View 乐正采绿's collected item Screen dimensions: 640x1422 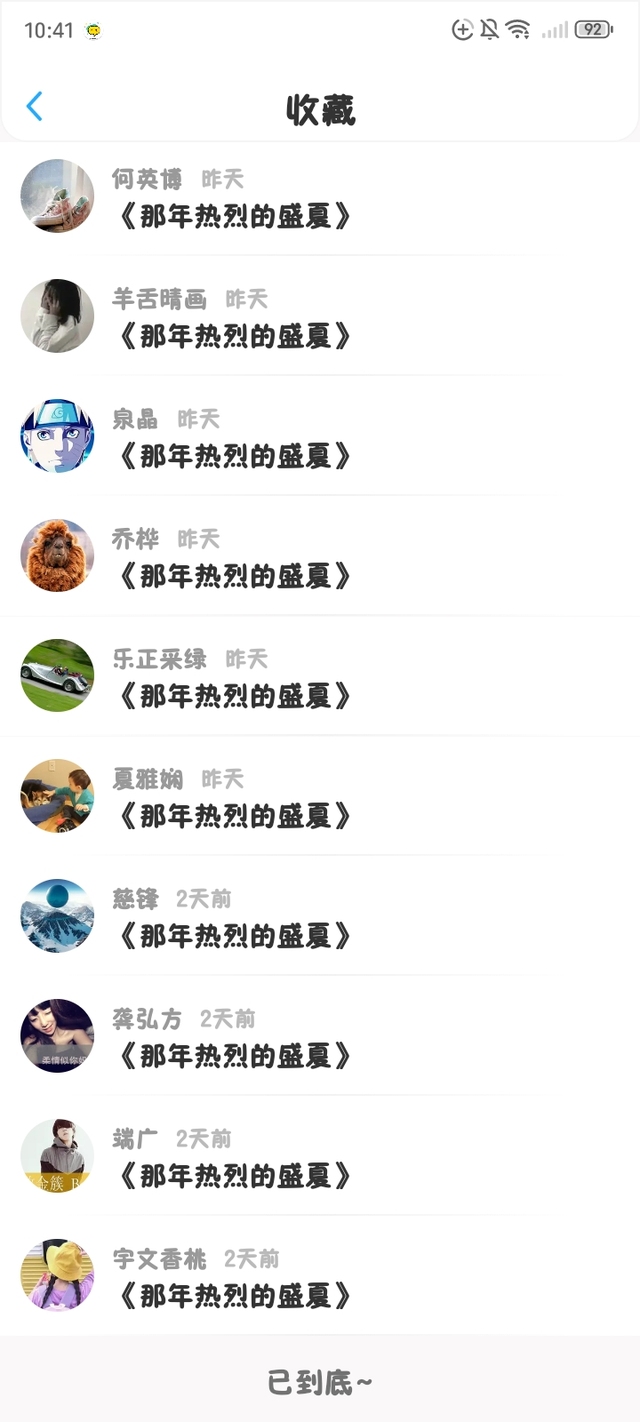(x=235, y=696)
